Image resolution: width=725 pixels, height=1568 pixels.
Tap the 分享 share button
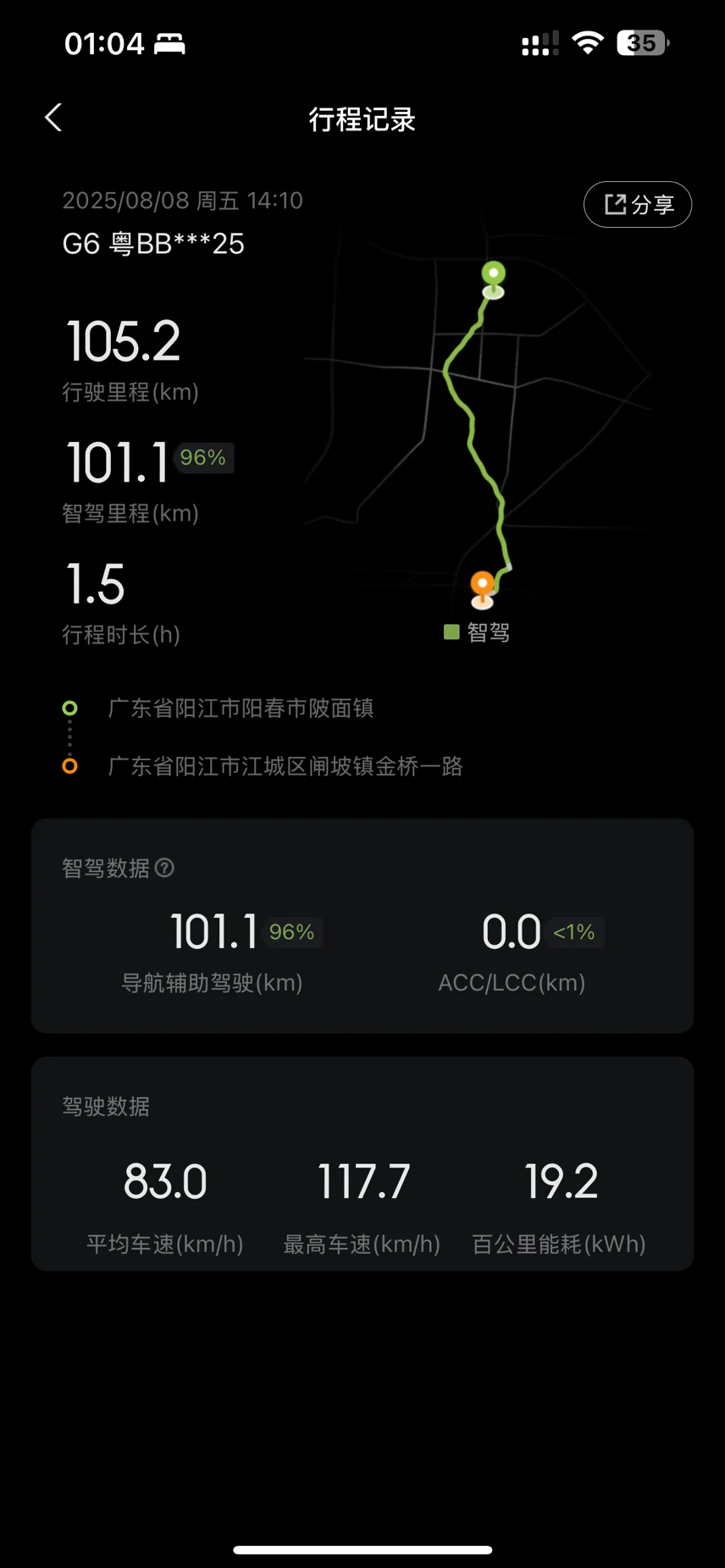[638, 204]
